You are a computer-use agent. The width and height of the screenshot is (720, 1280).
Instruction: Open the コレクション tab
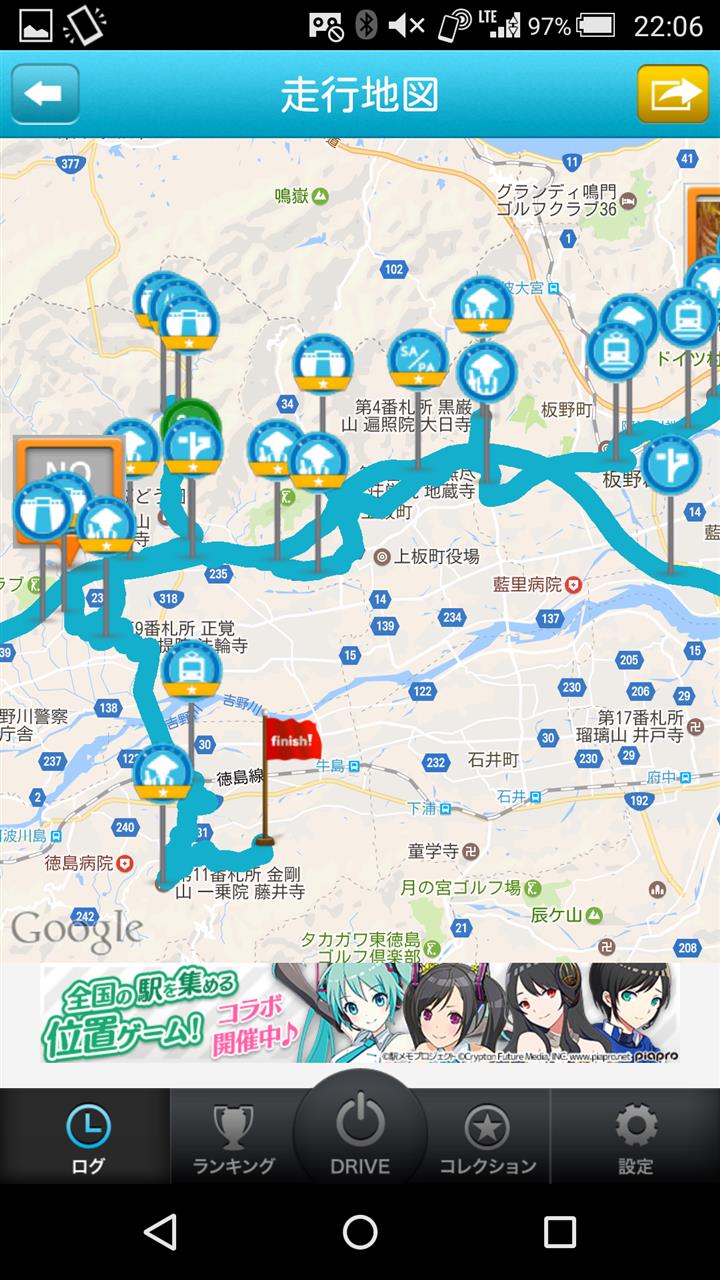[487, 1138]
